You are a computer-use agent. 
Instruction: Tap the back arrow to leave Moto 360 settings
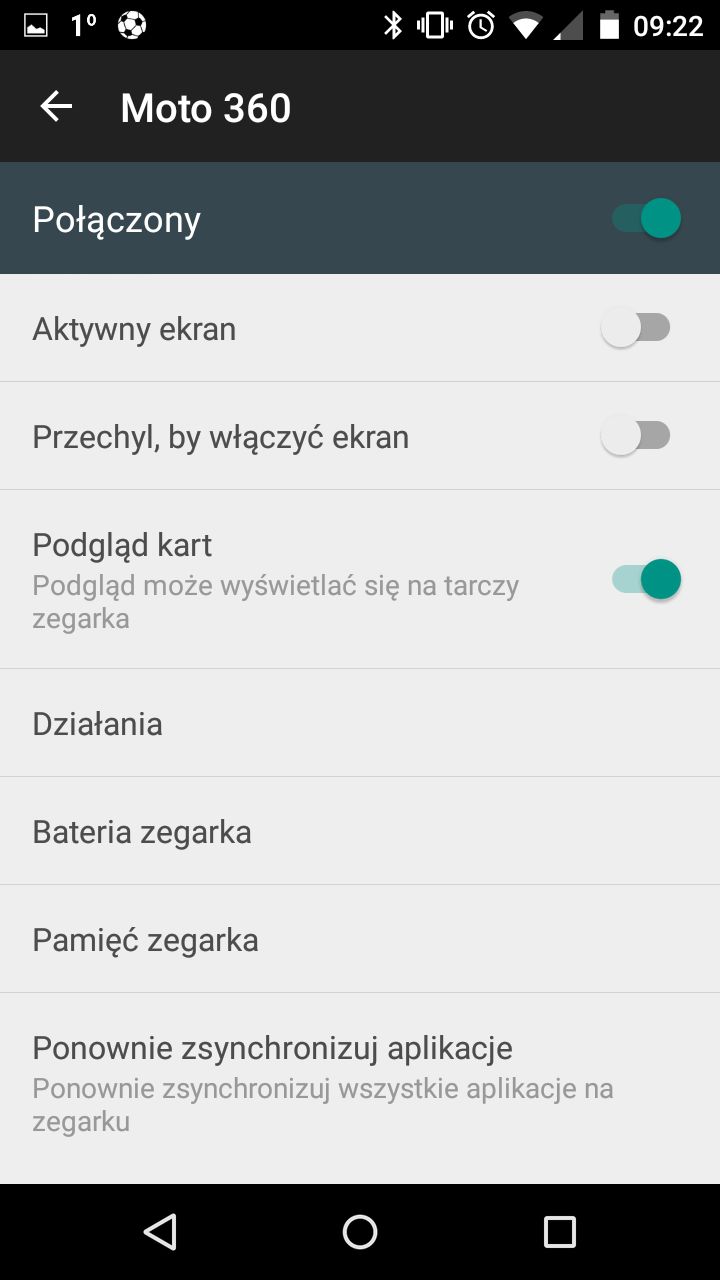click(x=56, y=106)
